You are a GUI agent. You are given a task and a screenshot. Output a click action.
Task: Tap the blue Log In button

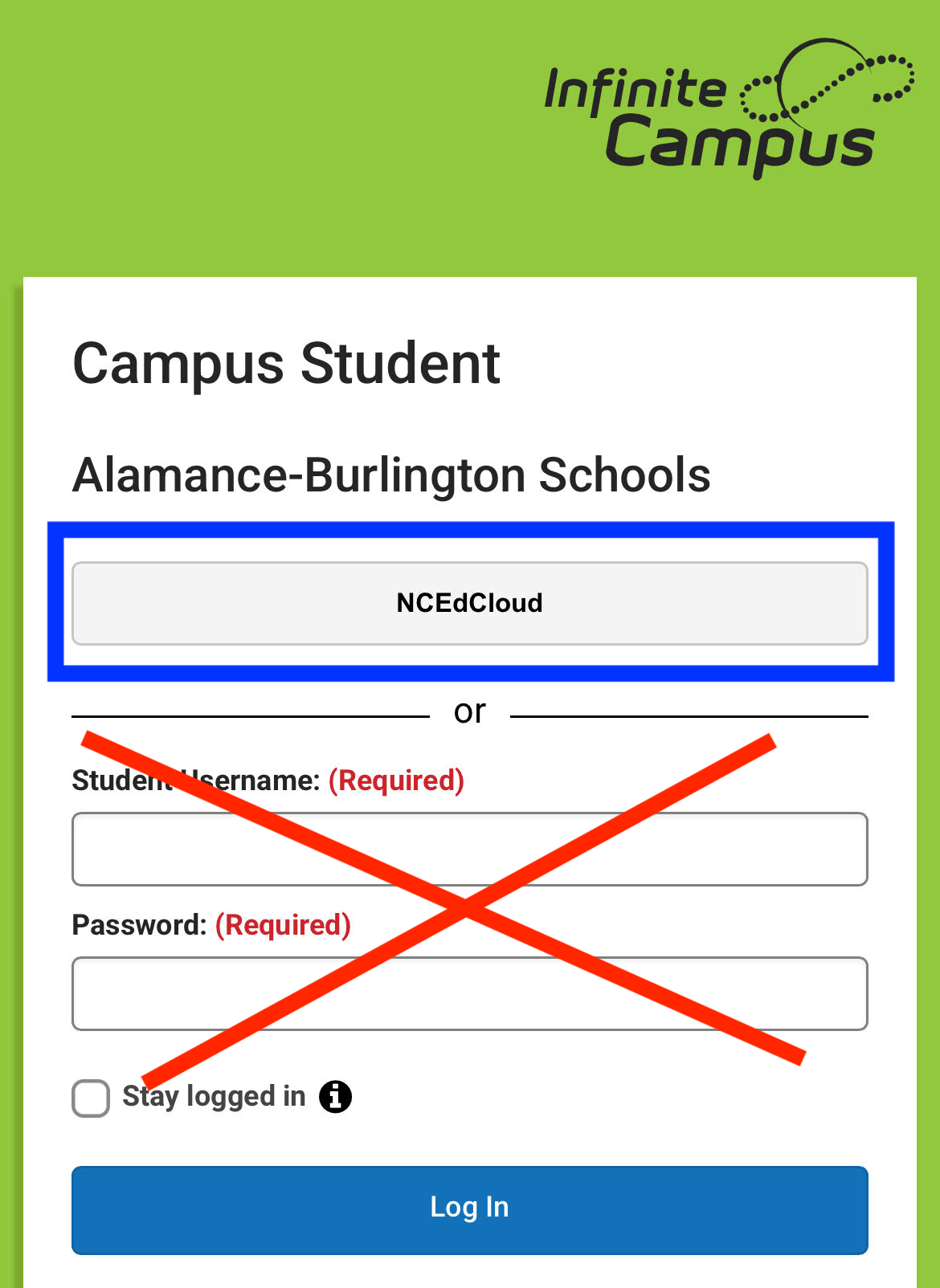point(469,1209)
